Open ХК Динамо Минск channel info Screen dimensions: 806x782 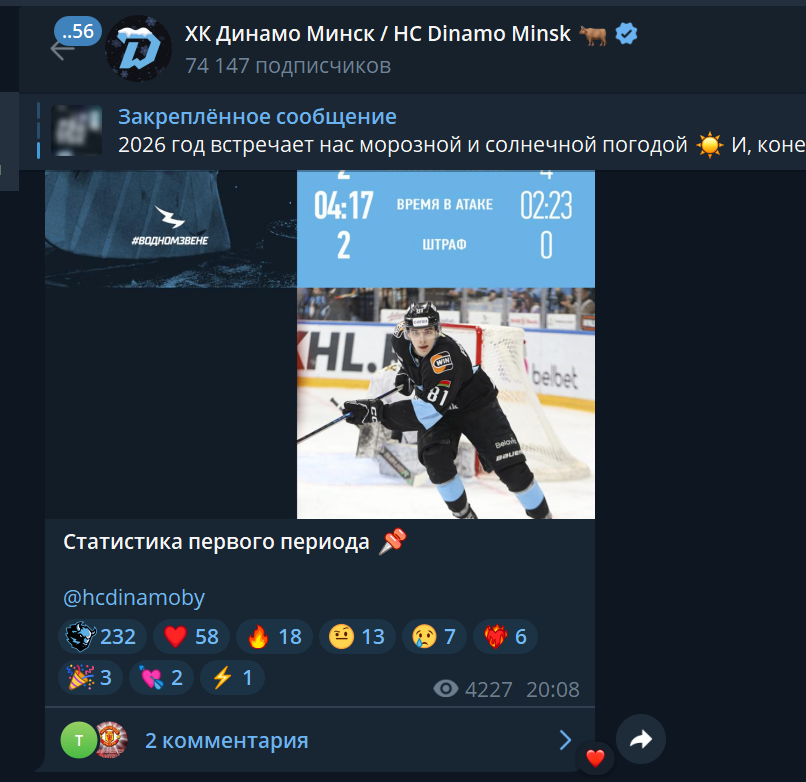(377, 34)
